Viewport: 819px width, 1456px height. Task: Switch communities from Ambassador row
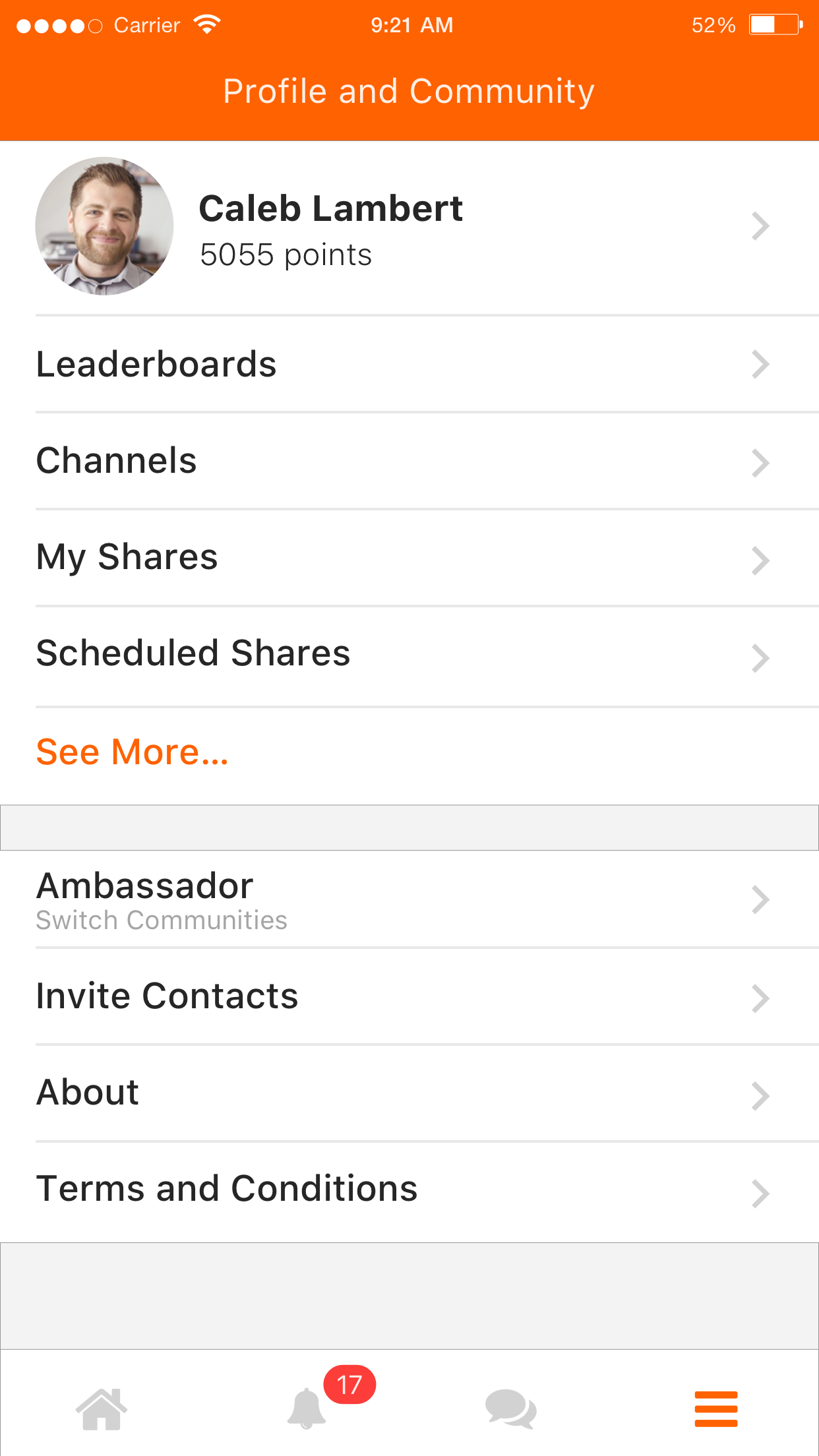click(x=409, y=899)
